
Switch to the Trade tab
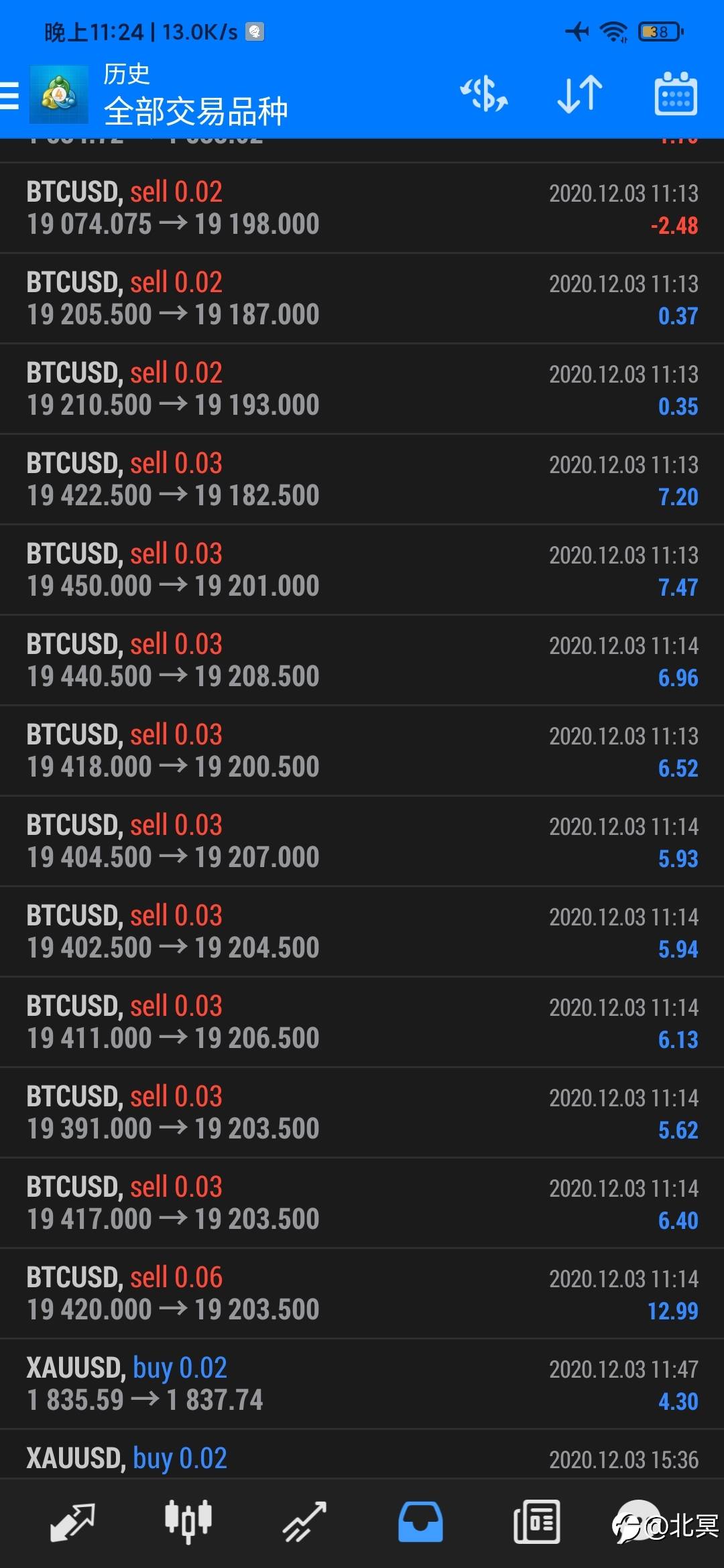coord(304,1522)
